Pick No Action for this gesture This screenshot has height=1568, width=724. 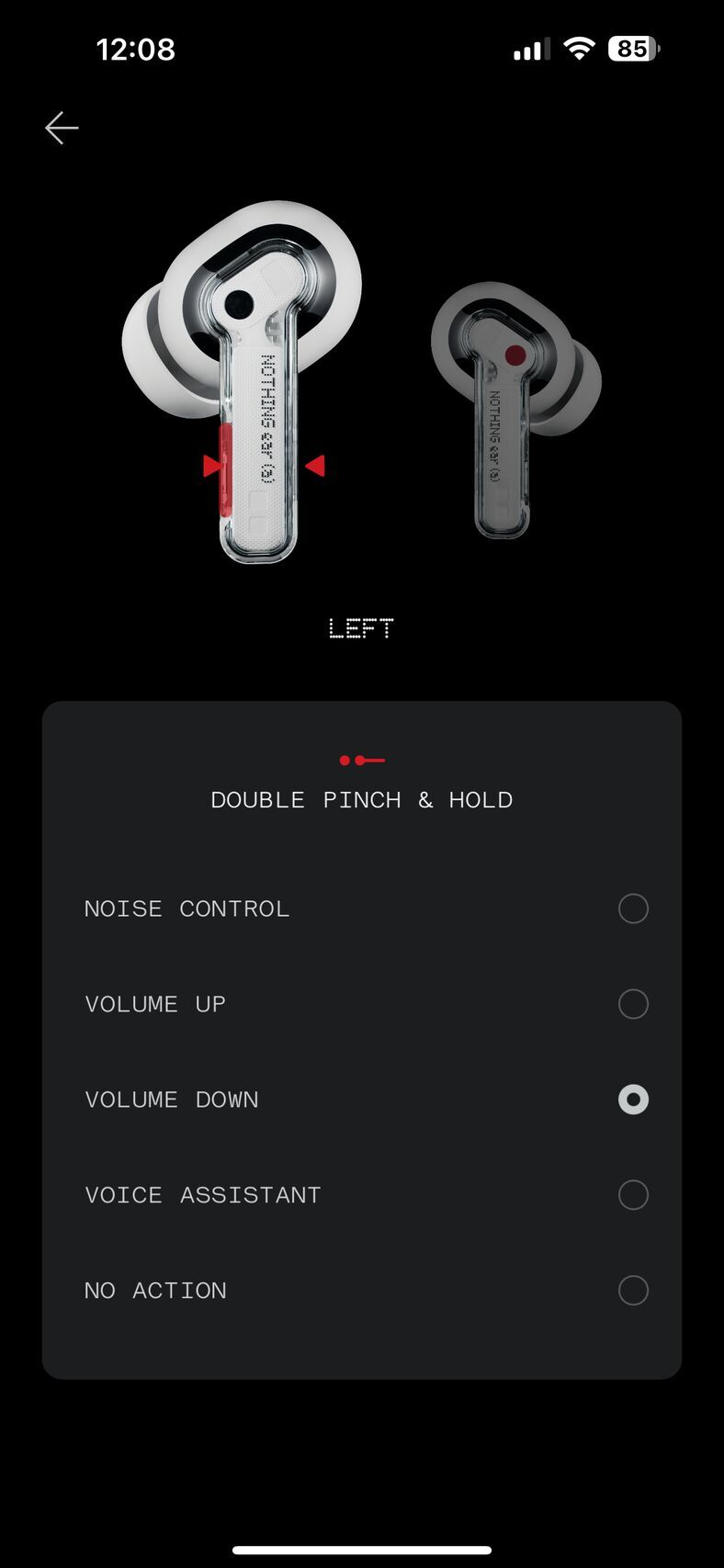633,1291
